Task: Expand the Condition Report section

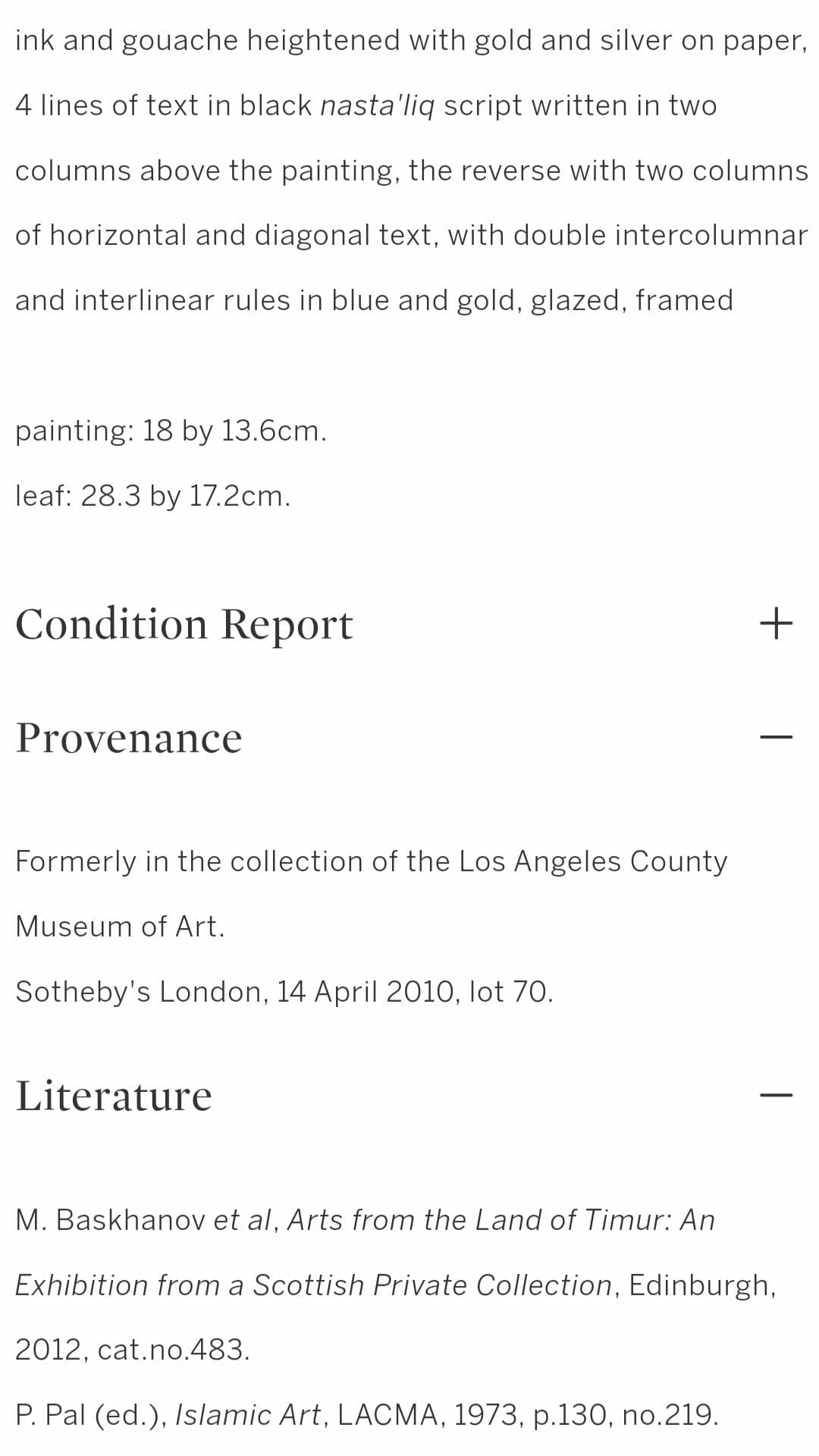Action: [776, 623]
